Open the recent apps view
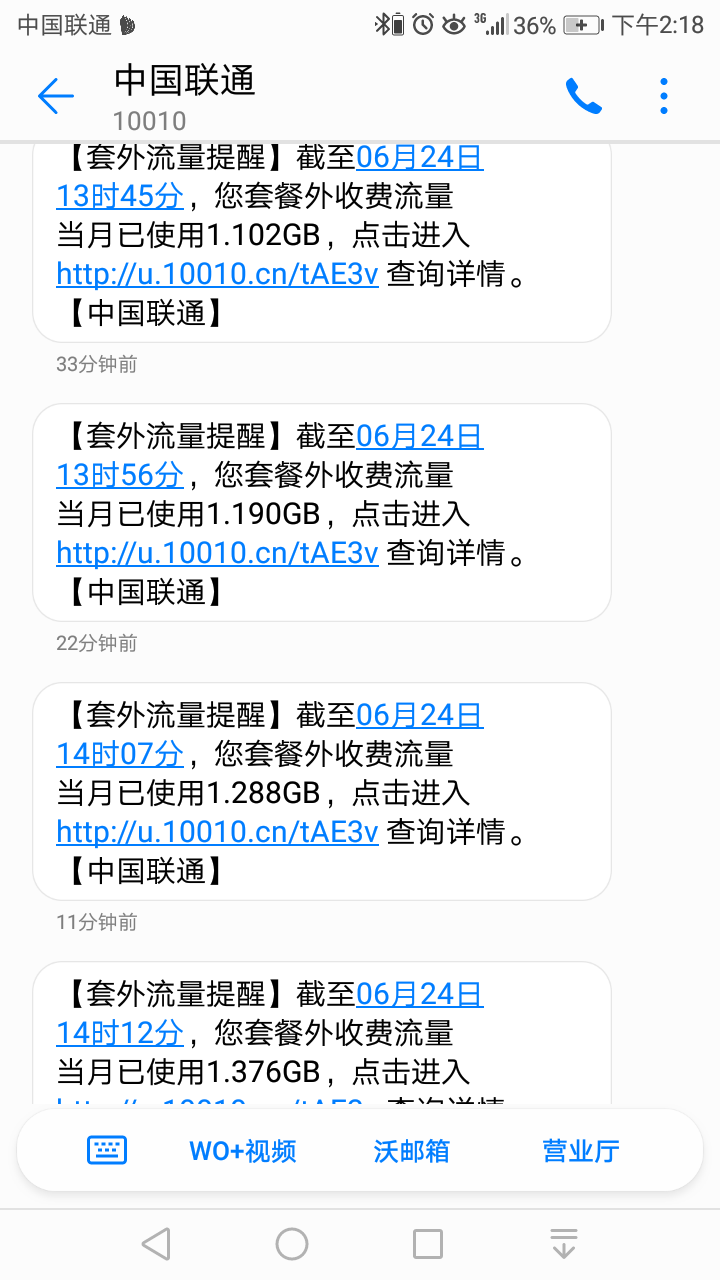 tap(428, 1244)
